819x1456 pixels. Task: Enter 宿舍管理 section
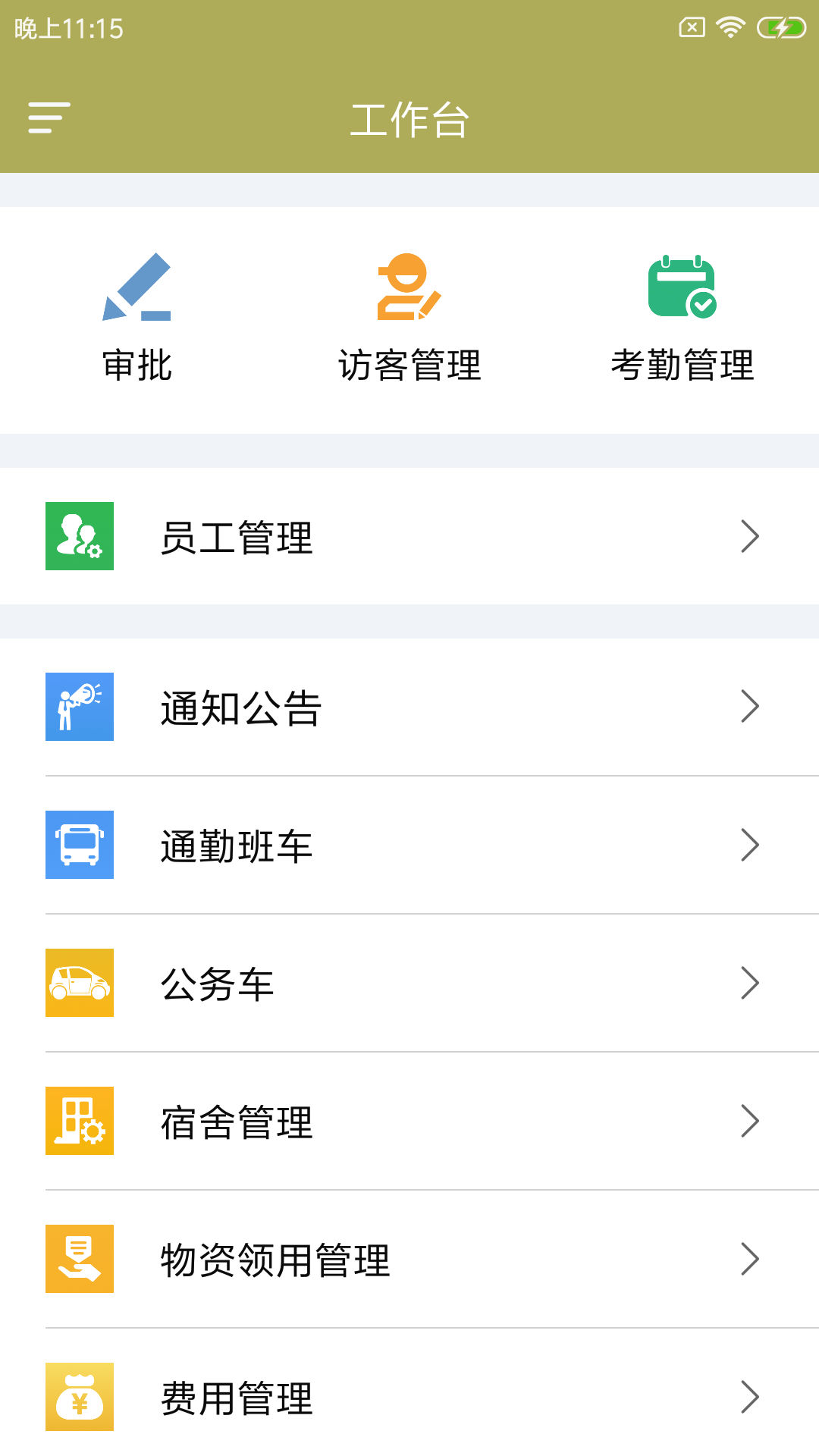tap(409, 1121)
